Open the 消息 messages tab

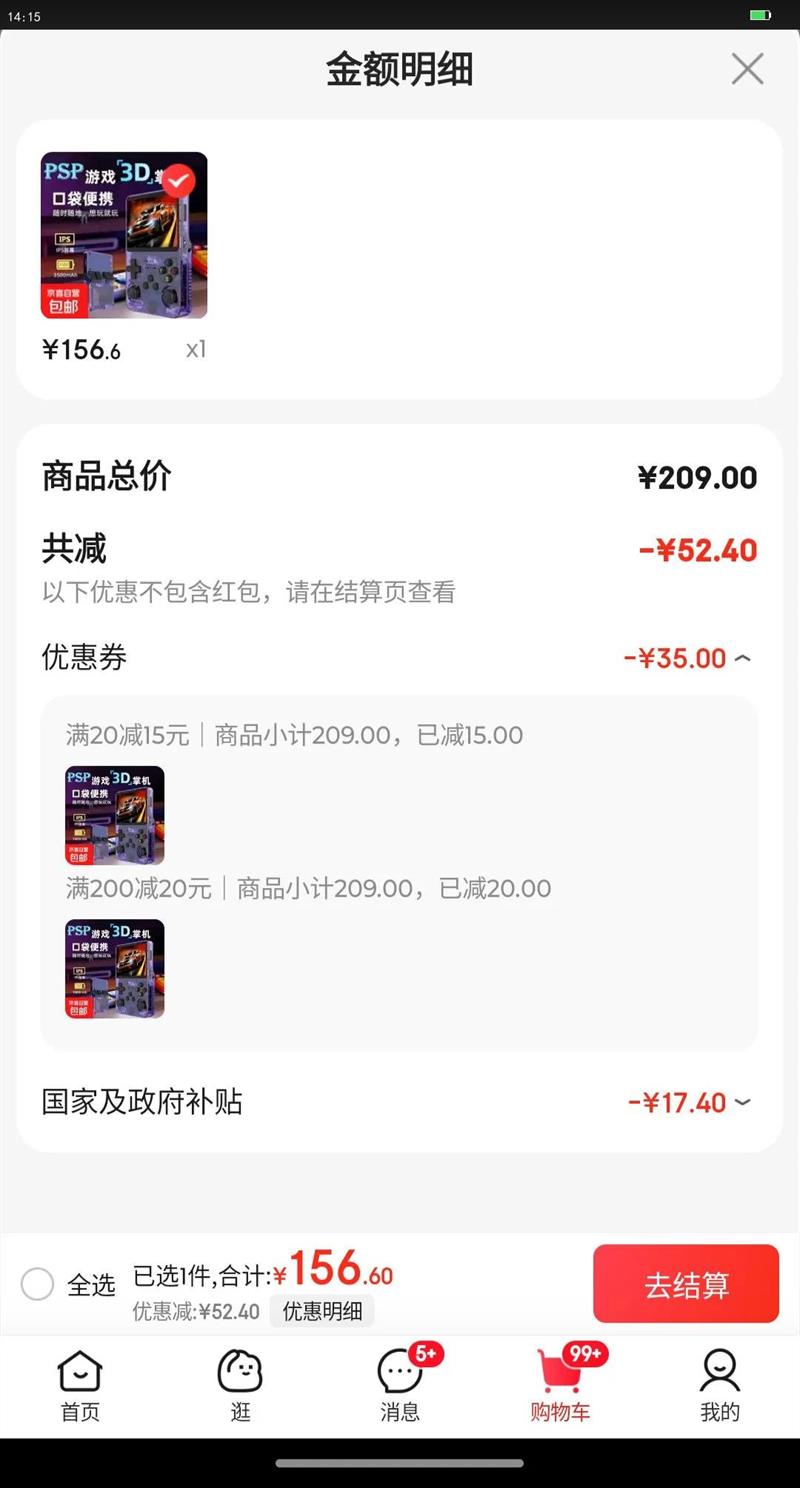tap(400, 1385)
